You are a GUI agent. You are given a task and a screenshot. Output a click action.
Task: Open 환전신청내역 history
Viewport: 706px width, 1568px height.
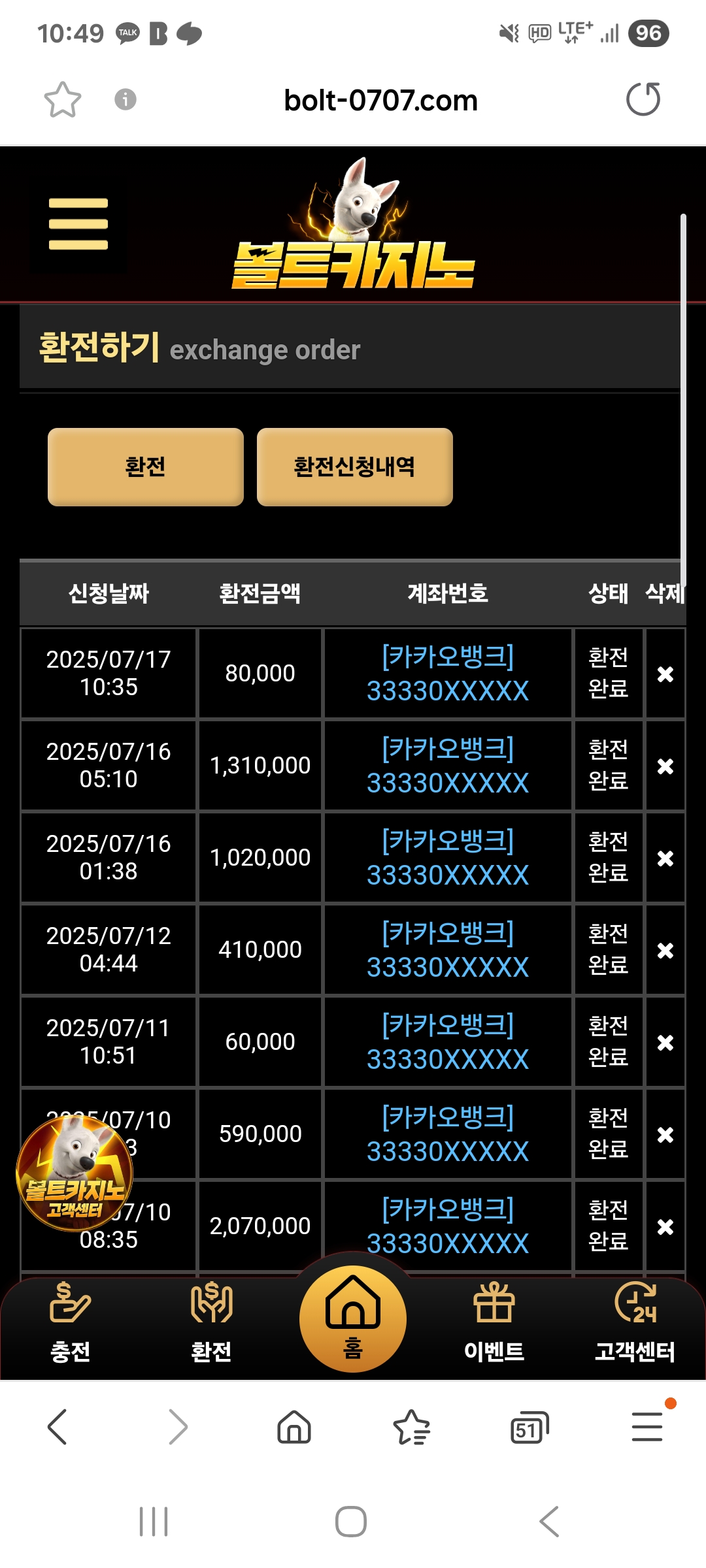[354, 466]
